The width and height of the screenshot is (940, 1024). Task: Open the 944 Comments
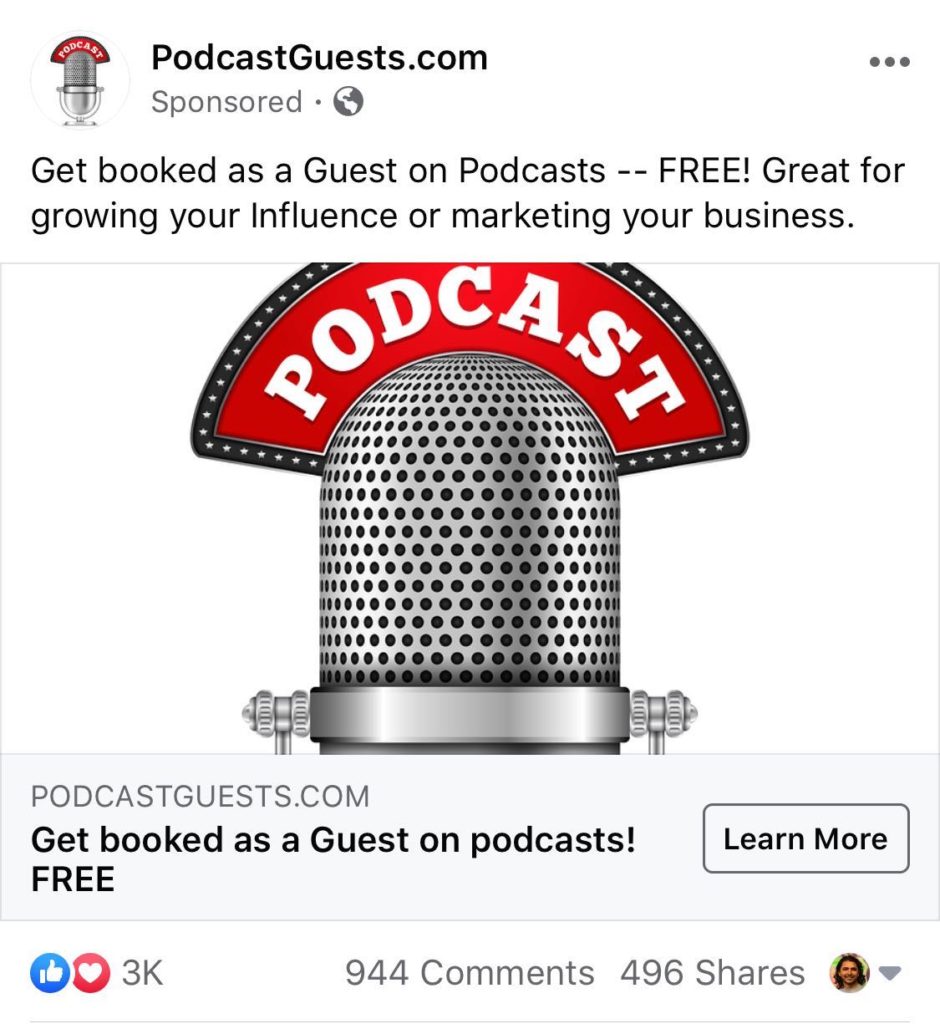[x=469, y=972]
